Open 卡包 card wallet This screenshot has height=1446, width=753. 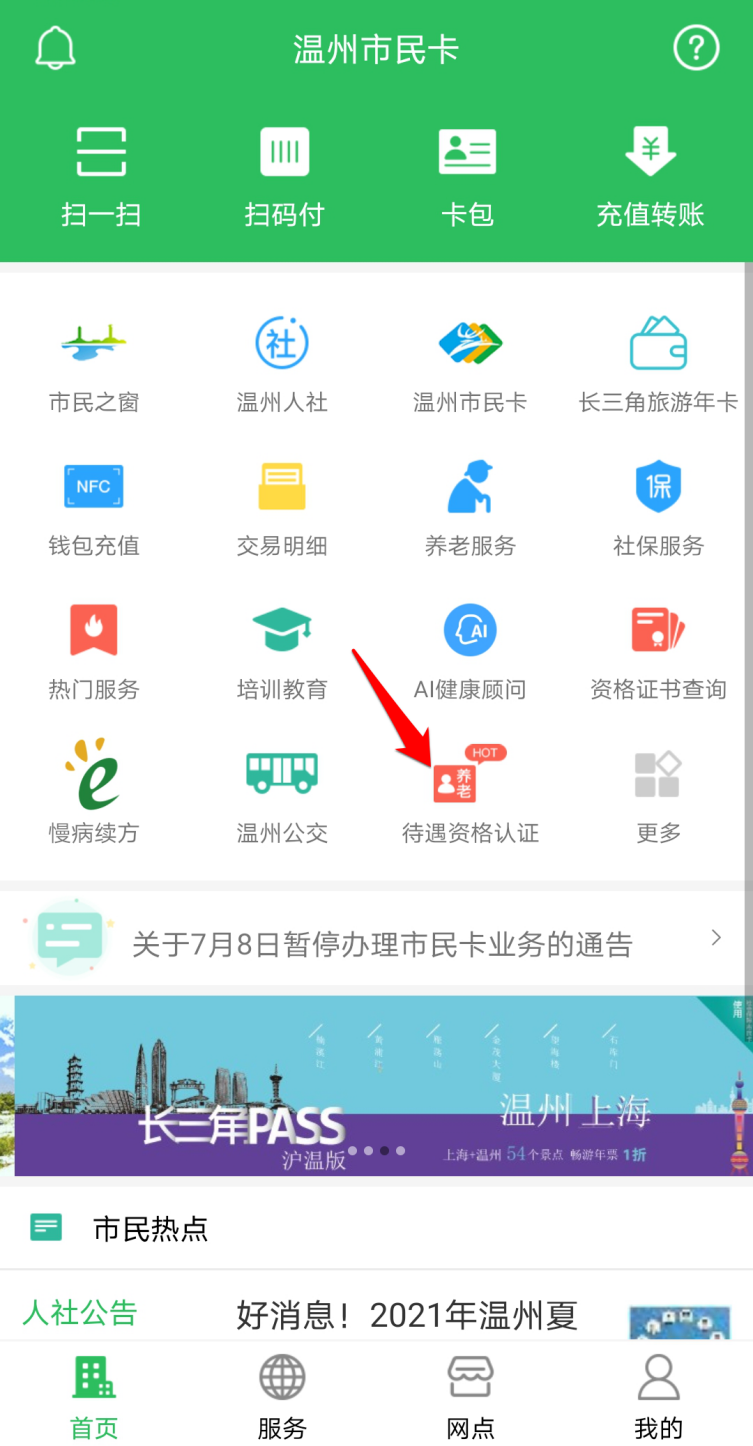click(467, 177)
